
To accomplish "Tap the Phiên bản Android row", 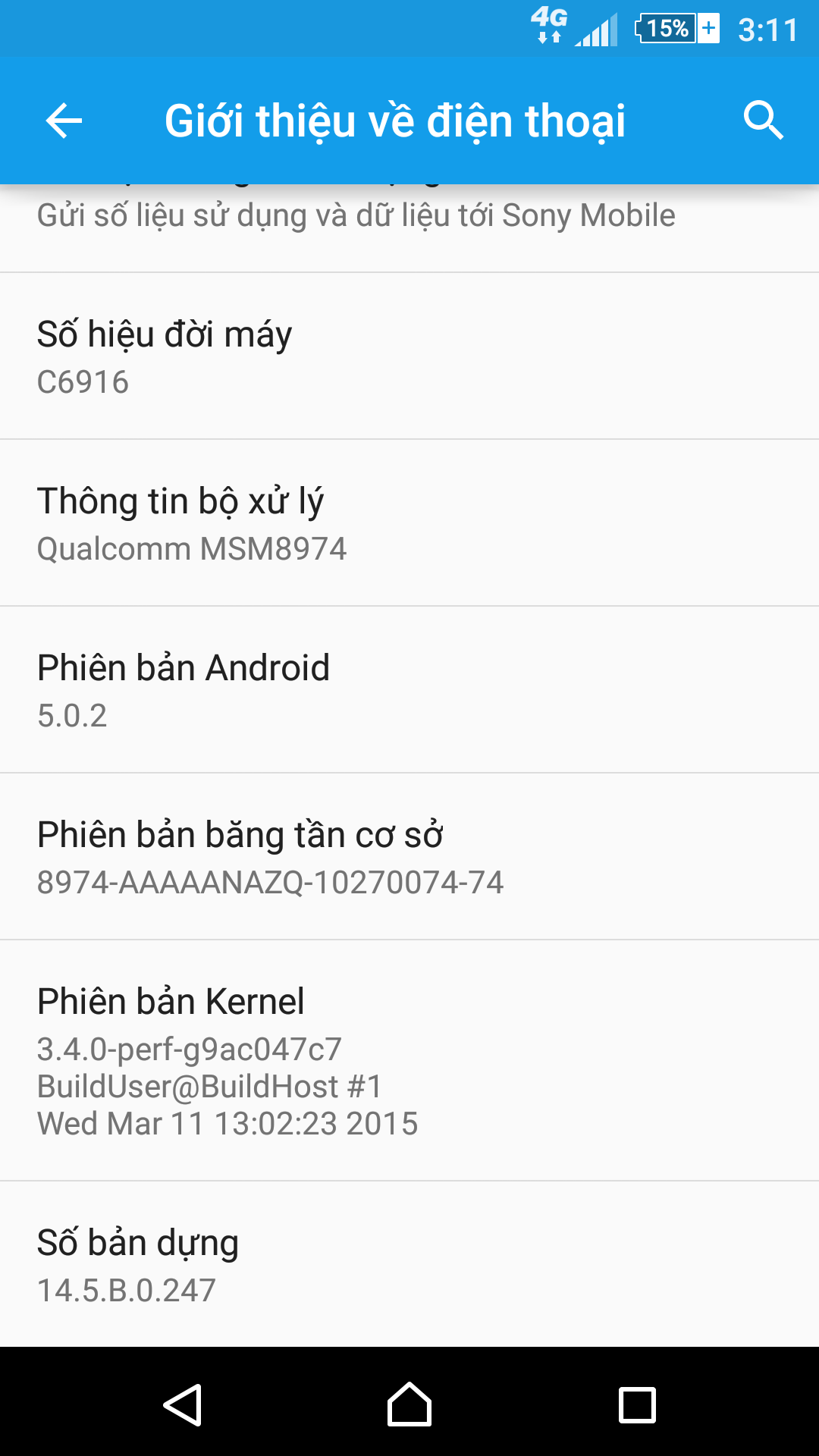I will pyautogui.click(x=409, y=690).
